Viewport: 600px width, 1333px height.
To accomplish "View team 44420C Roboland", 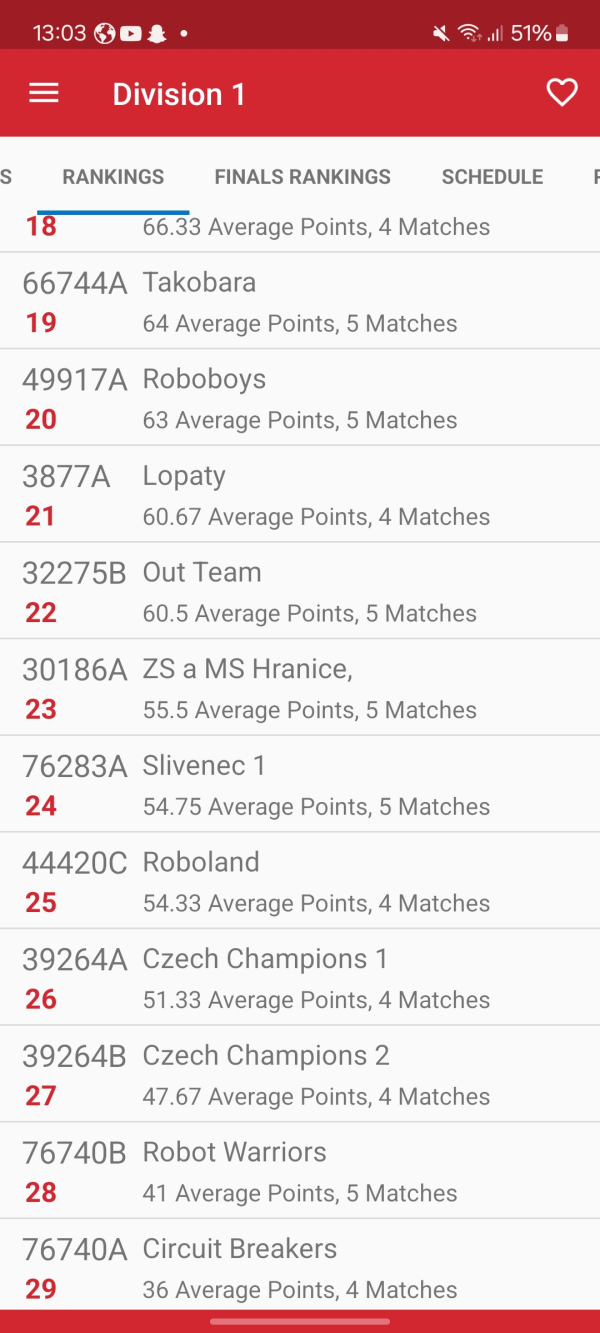I will coord(300,881).
